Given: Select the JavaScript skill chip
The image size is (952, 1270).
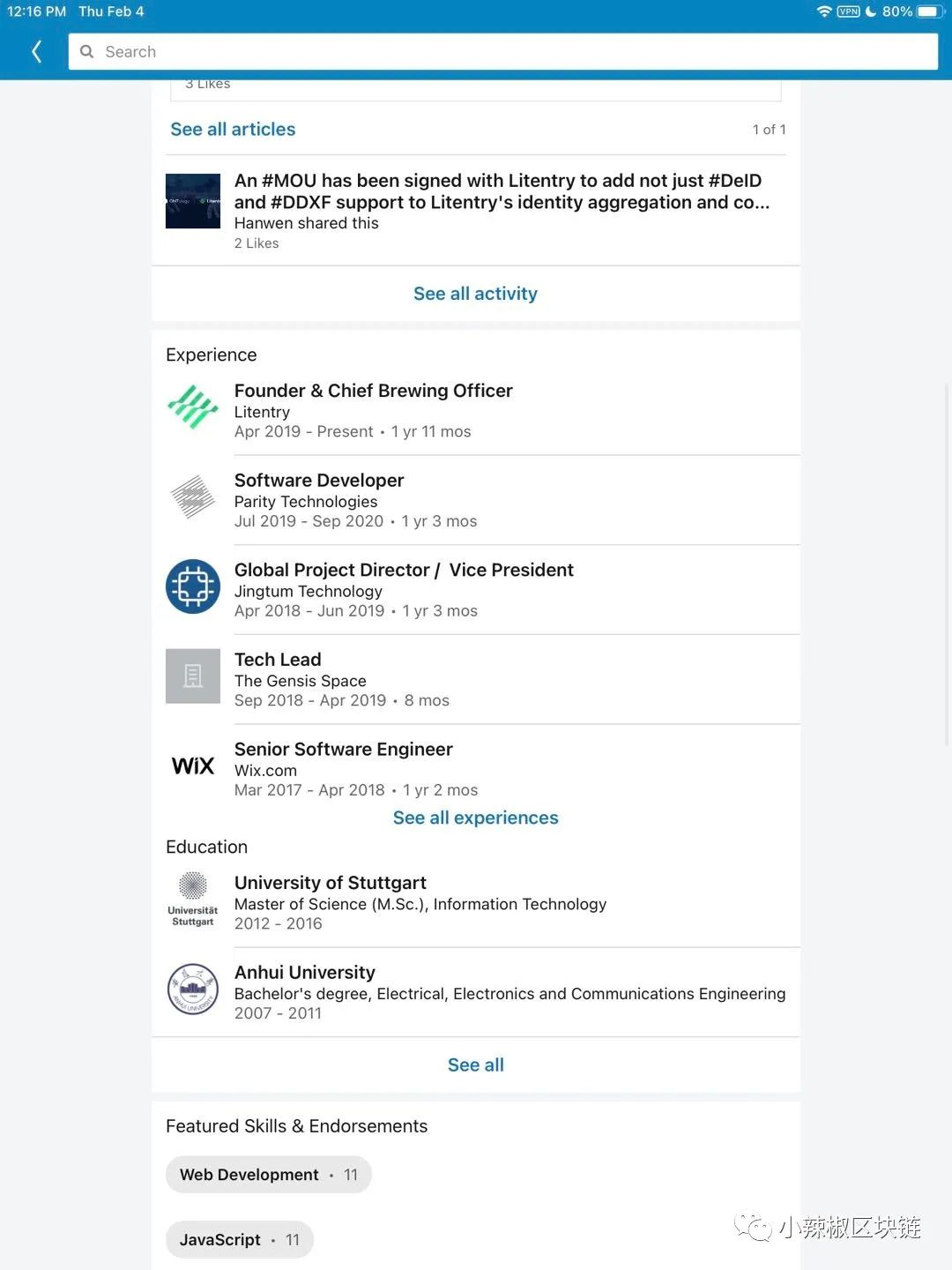Looking at the screenshot, I should (x=239, y=1240).
